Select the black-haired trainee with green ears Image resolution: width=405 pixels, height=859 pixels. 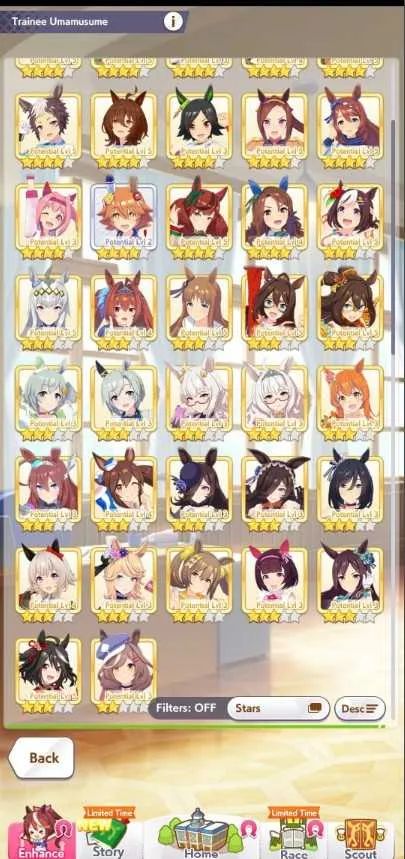click(199, 129)
